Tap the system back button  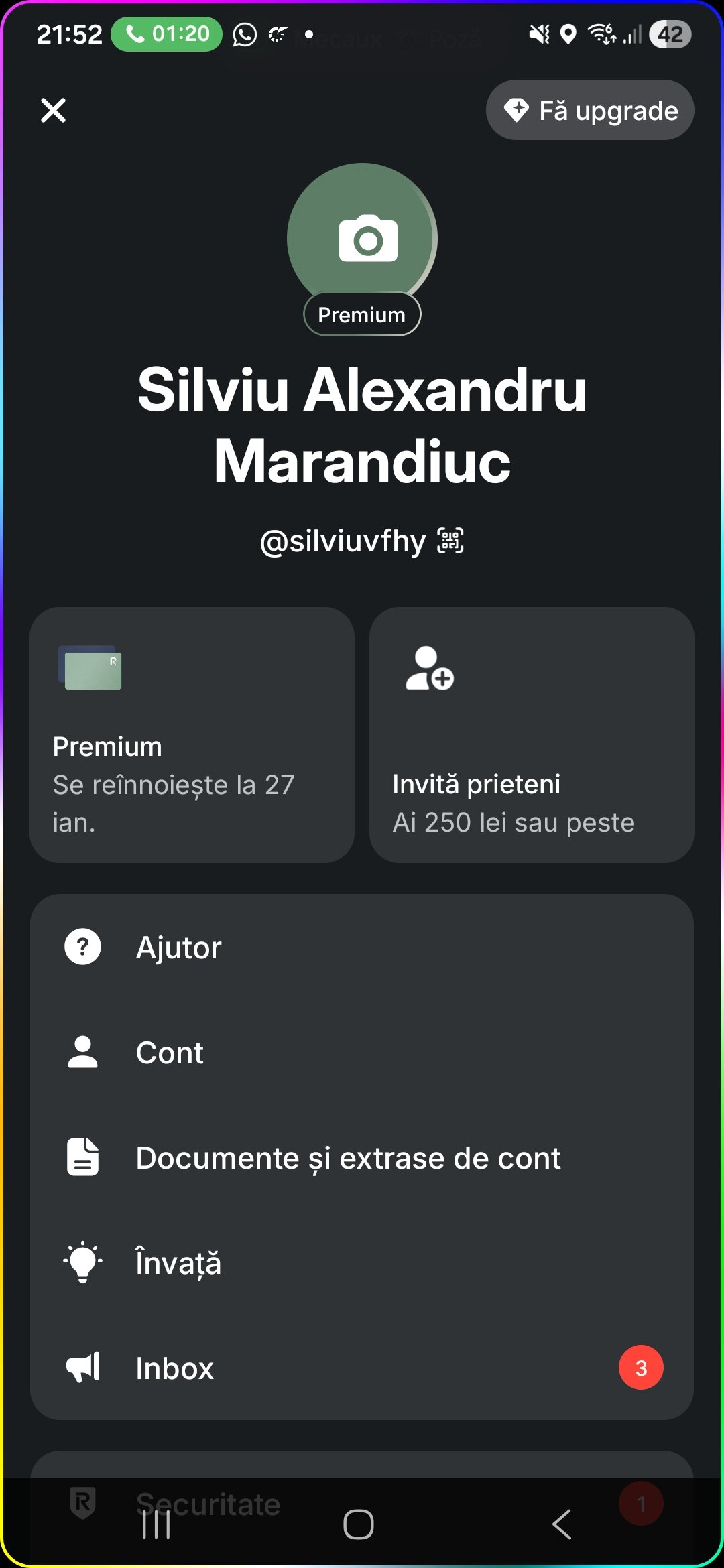[x=562, y=1524]
